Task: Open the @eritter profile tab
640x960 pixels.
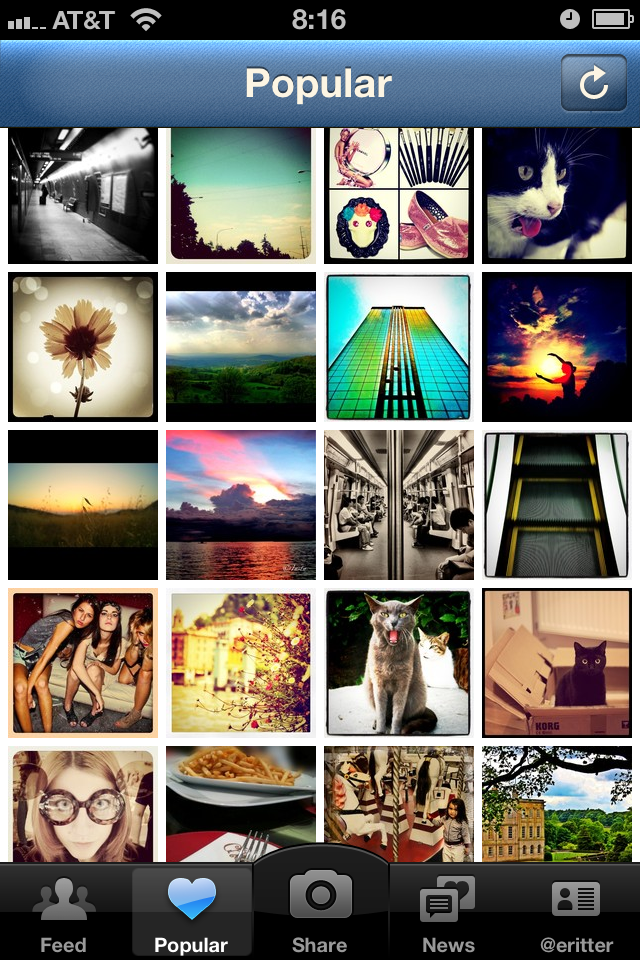Action: [576, 913]
